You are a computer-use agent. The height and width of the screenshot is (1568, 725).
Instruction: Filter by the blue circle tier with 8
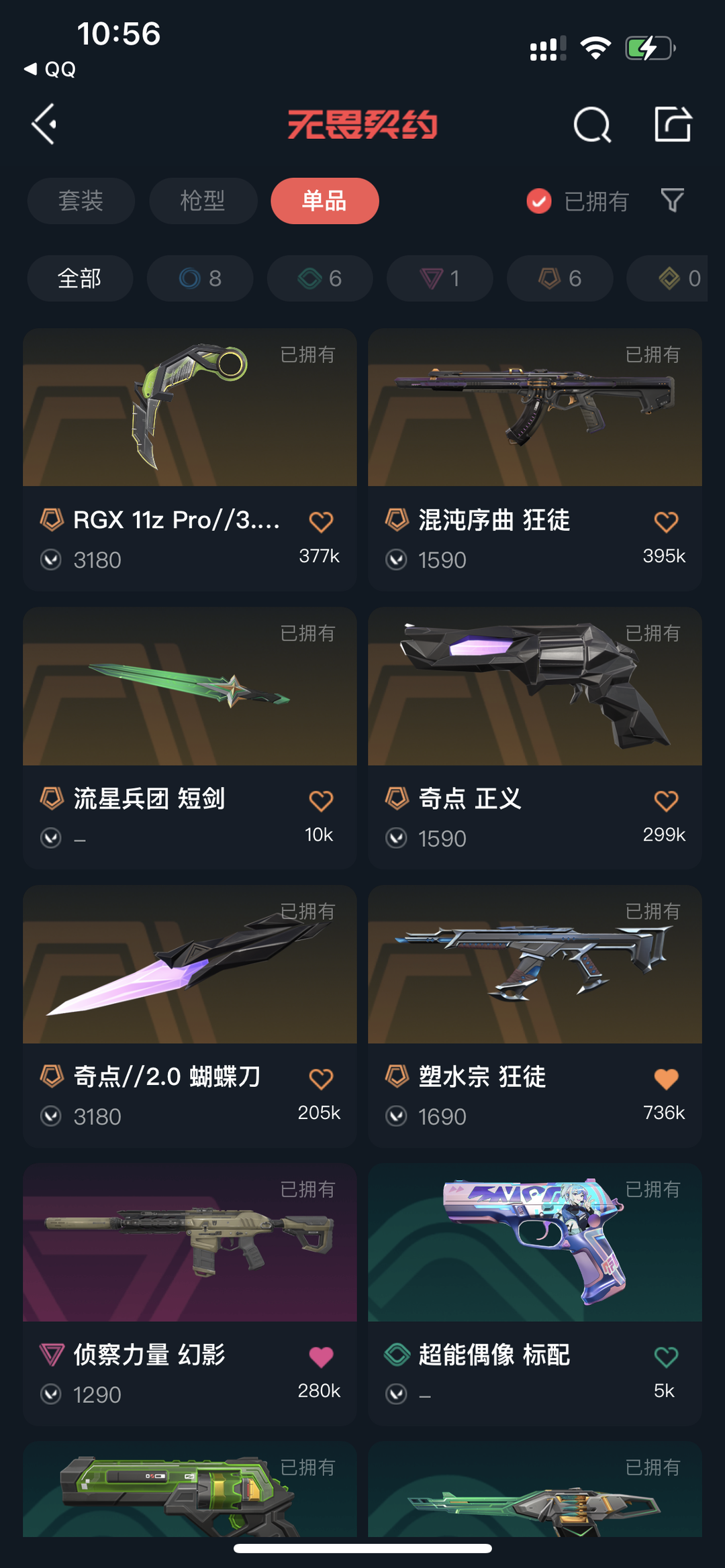tap(200, 278)
